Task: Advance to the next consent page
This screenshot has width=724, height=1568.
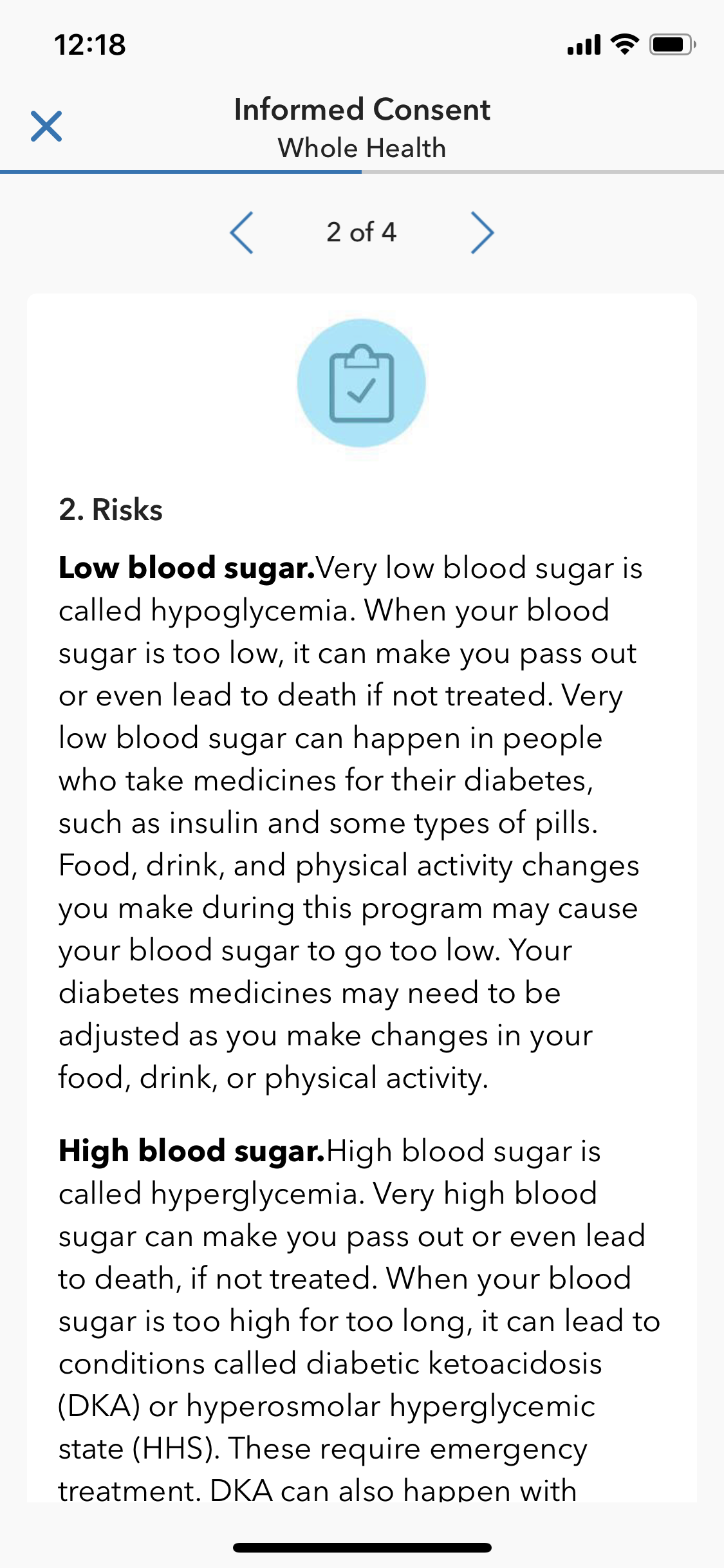Action: (x=482, y=232)
